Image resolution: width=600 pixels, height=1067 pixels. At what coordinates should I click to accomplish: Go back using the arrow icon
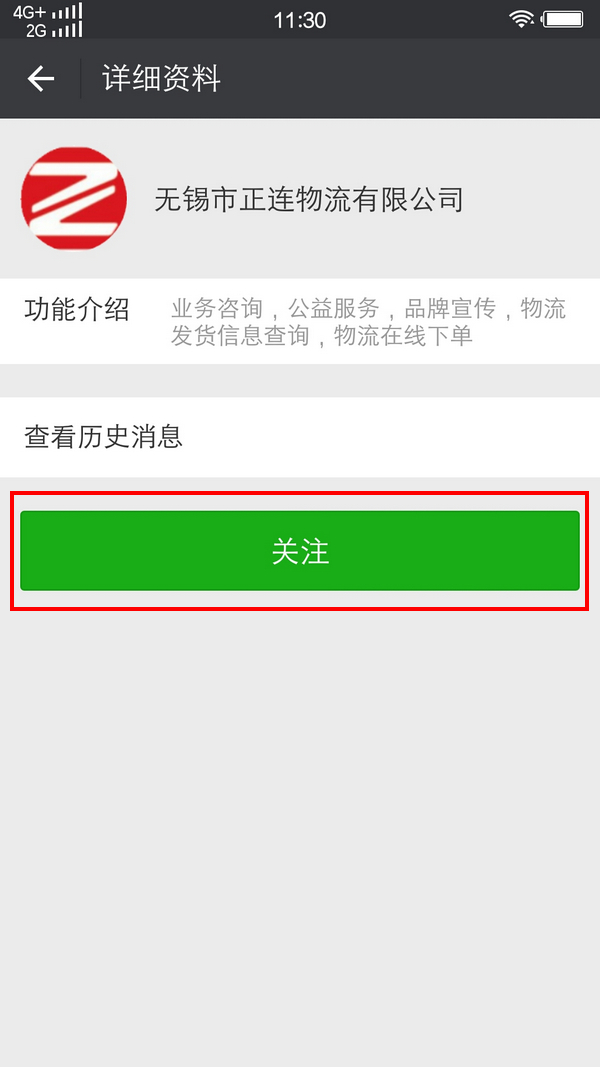41,79
